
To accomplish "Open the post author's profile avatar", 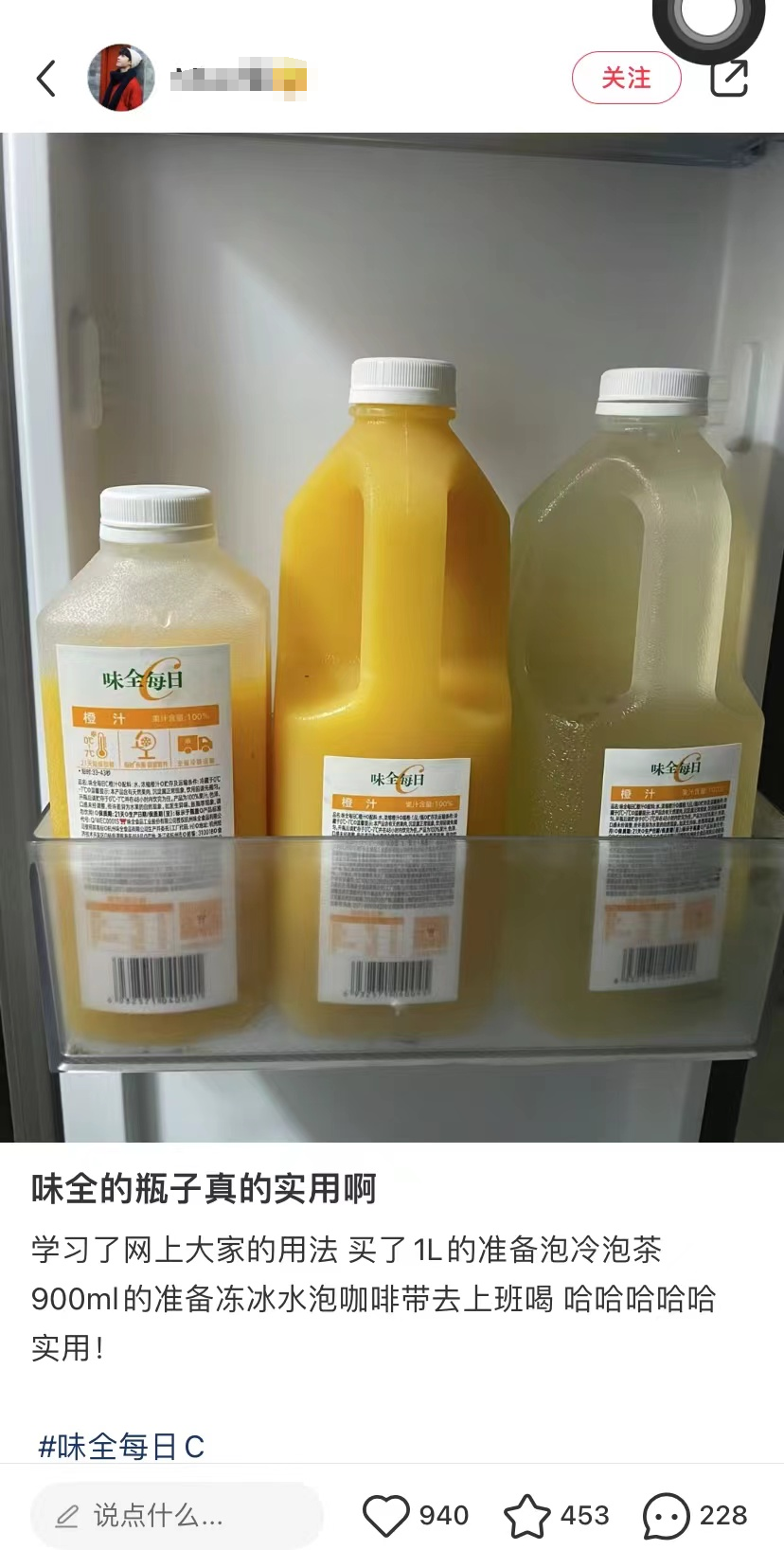I will pyautogui.click(x=121, y=78).
